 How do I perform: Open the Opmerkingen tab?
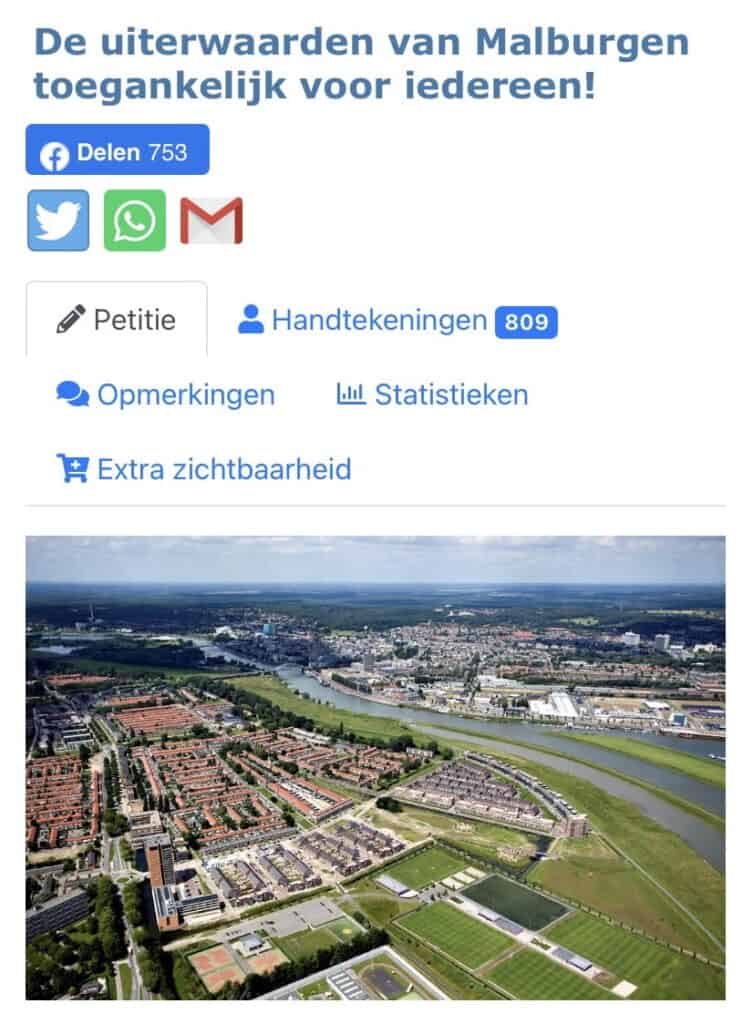(x=166, y=394)
